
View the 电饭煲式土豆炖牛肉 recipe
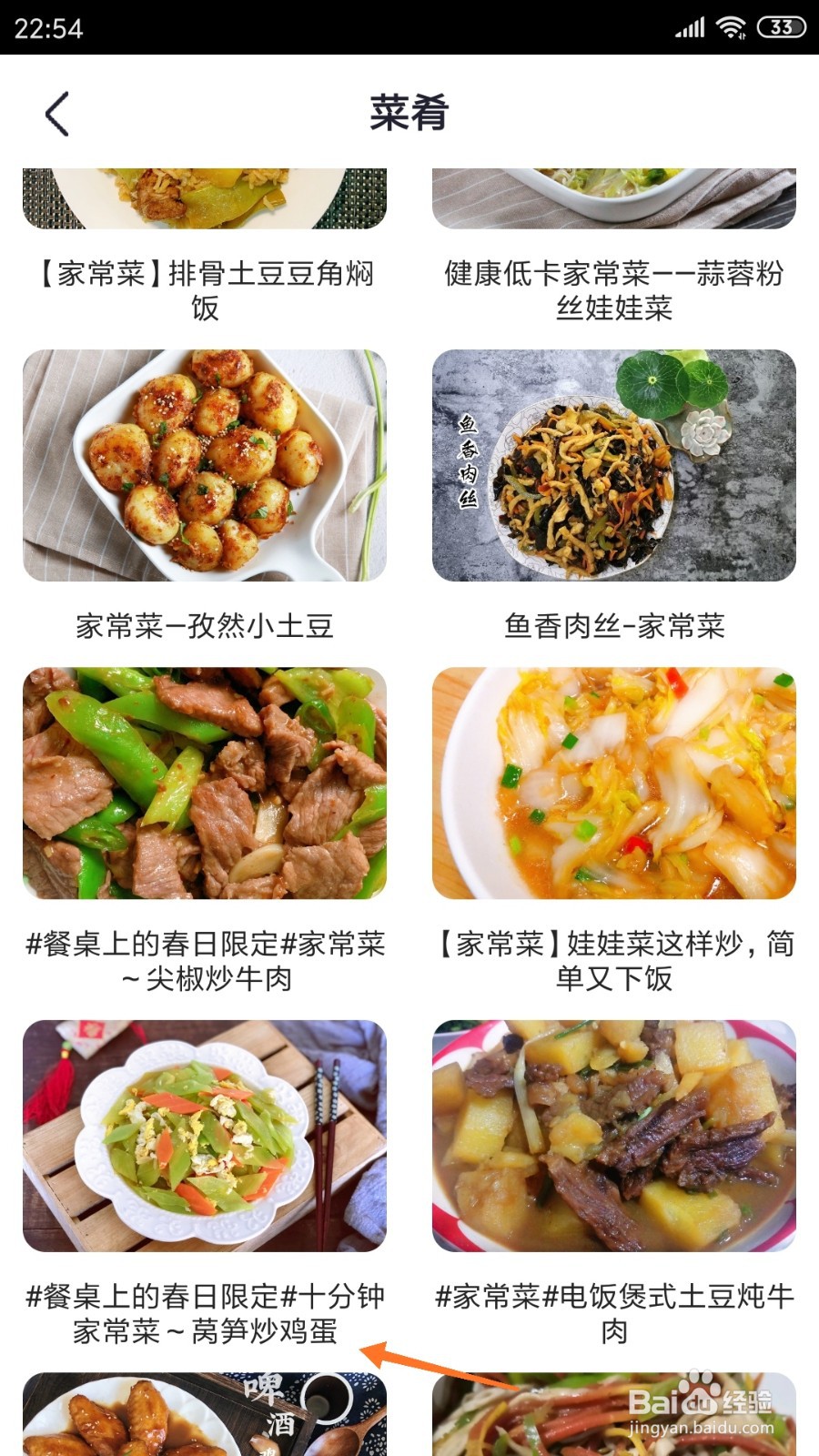tap(614, 1184)
